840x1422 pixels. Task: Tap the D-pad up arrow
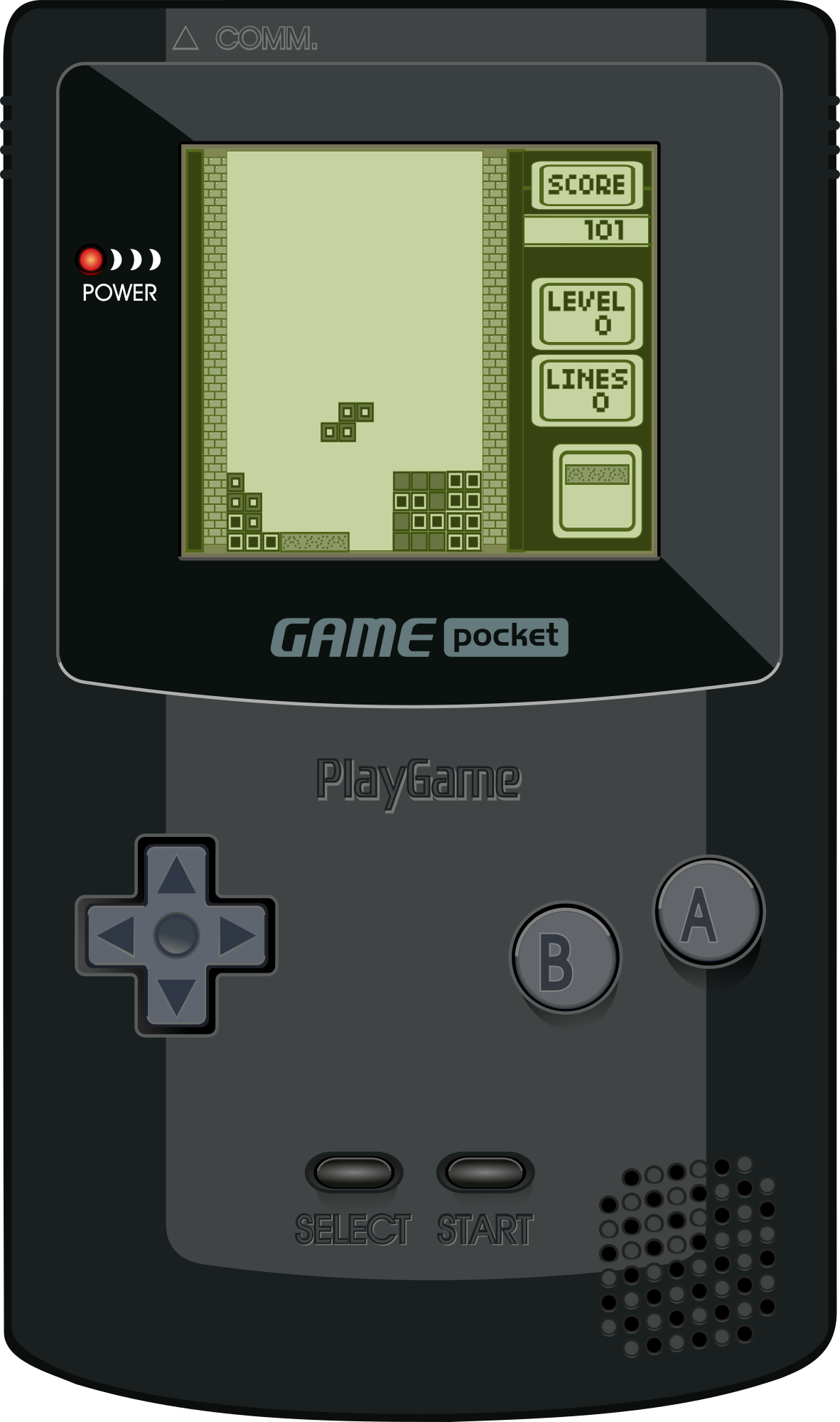pos(176,875)
